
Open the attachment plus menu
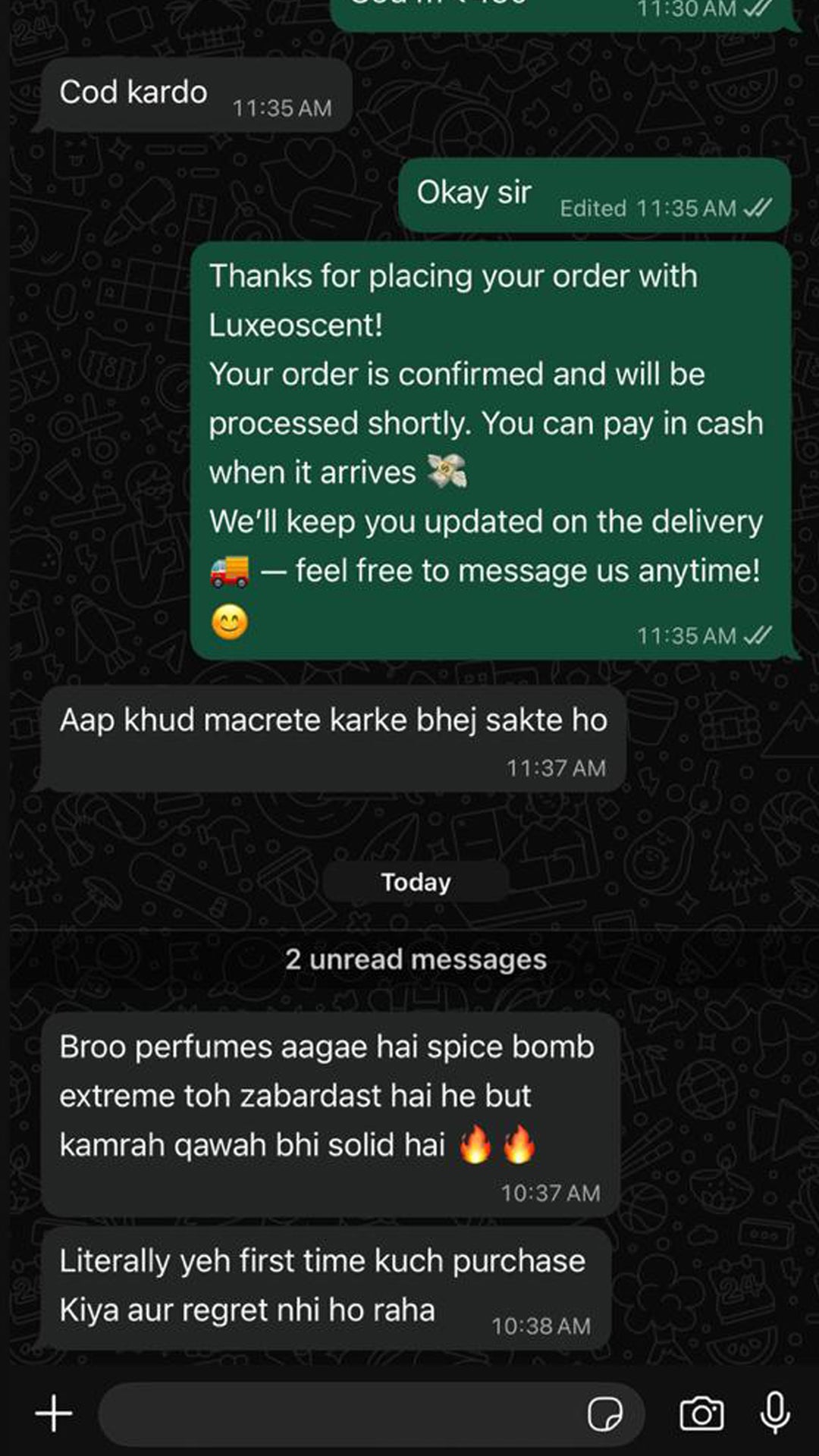tap(54, 1414)
